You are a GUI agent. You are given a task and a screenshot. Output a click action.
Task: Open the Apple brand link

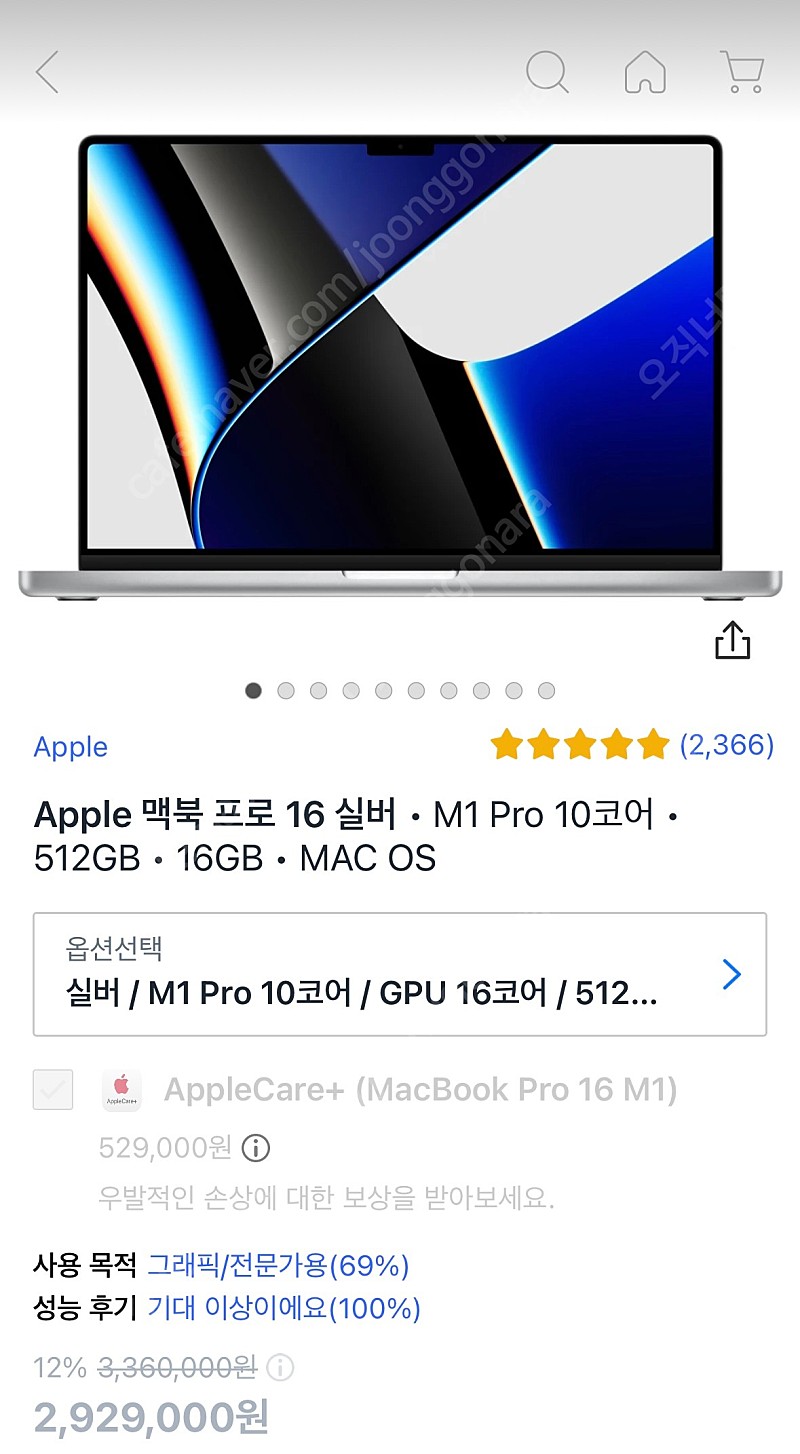[70, 747]
